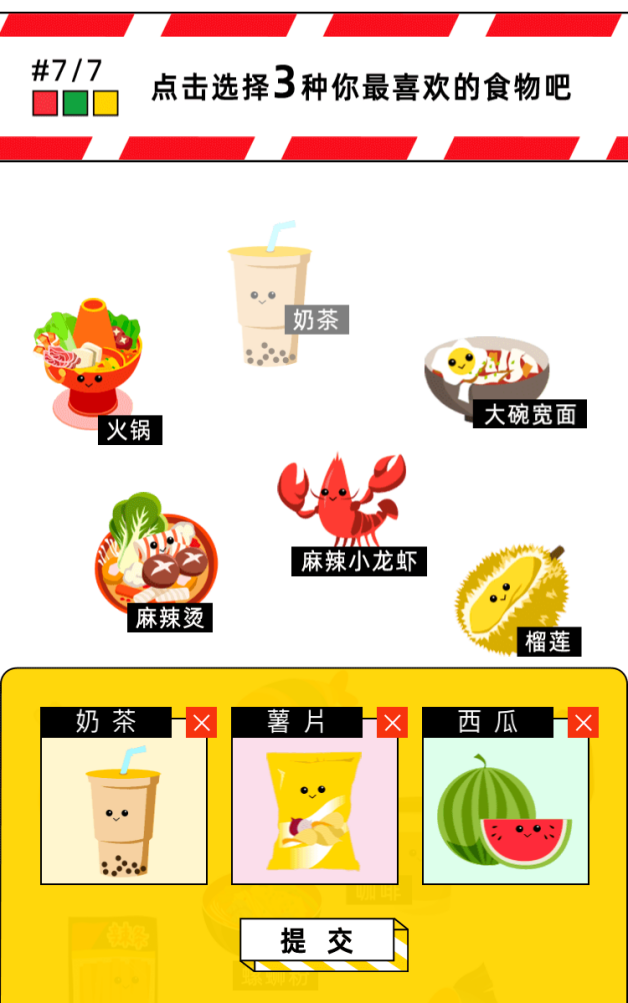Remove 西瓜 from selected foods

[584, 723]
